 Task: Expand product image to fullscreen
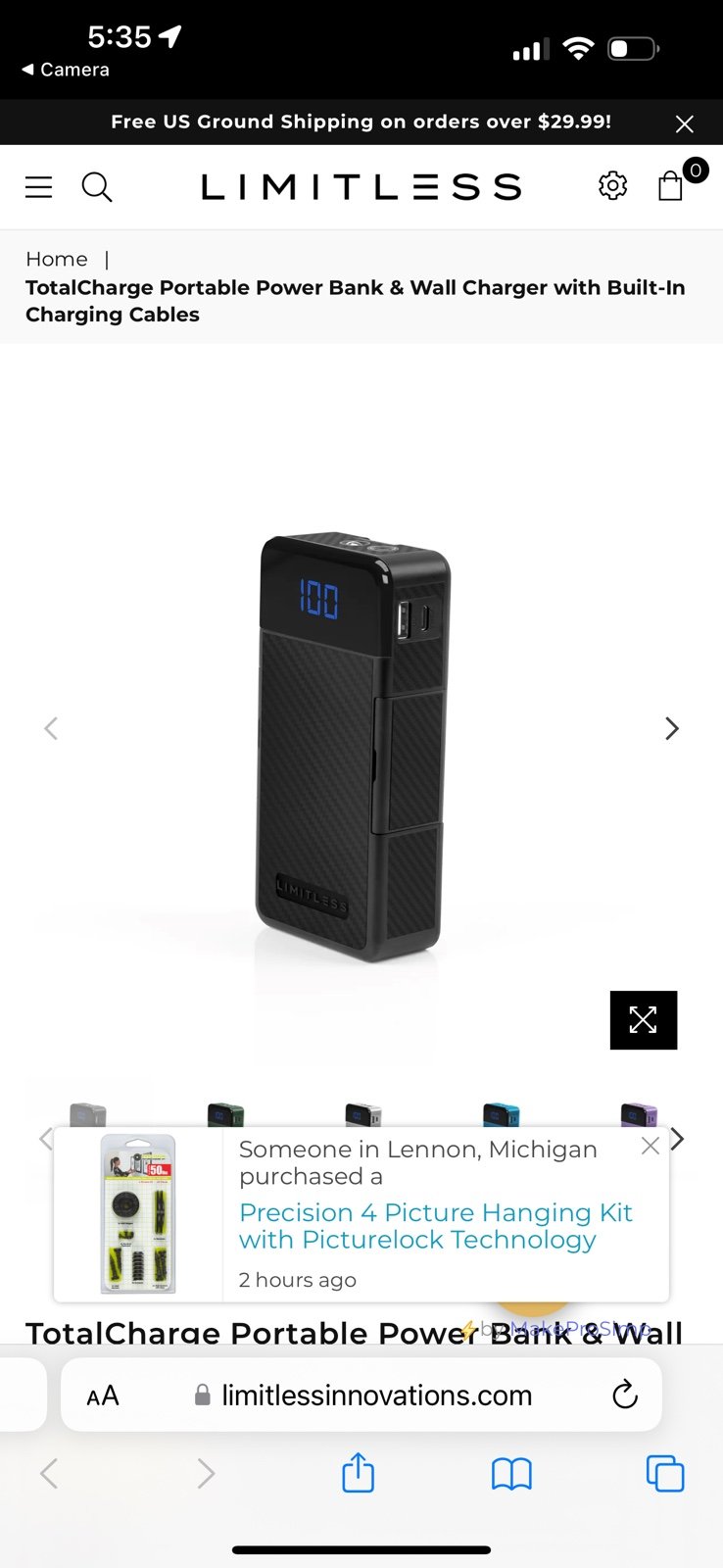coord(644,1020)
